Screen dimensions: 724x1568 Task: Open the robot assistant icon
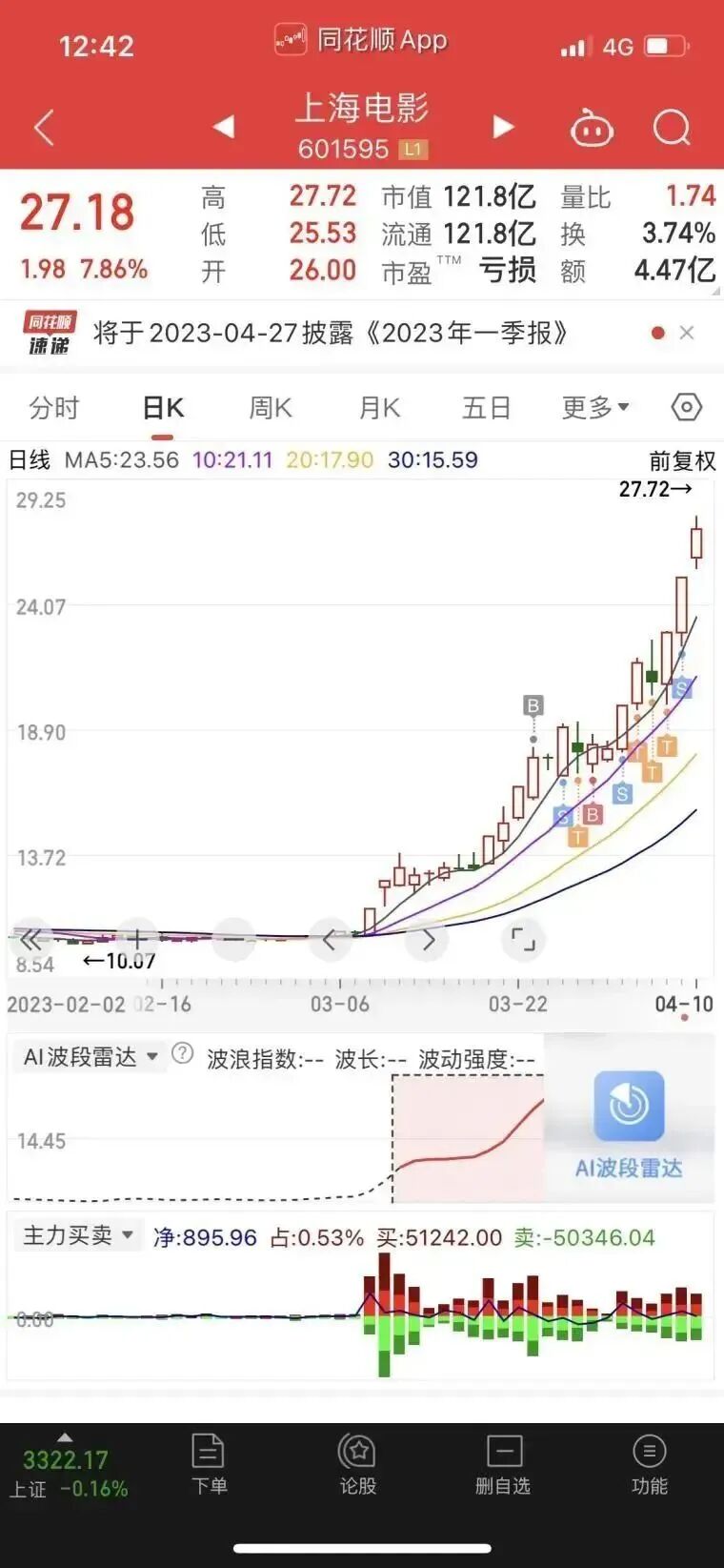tap(592, 128)
